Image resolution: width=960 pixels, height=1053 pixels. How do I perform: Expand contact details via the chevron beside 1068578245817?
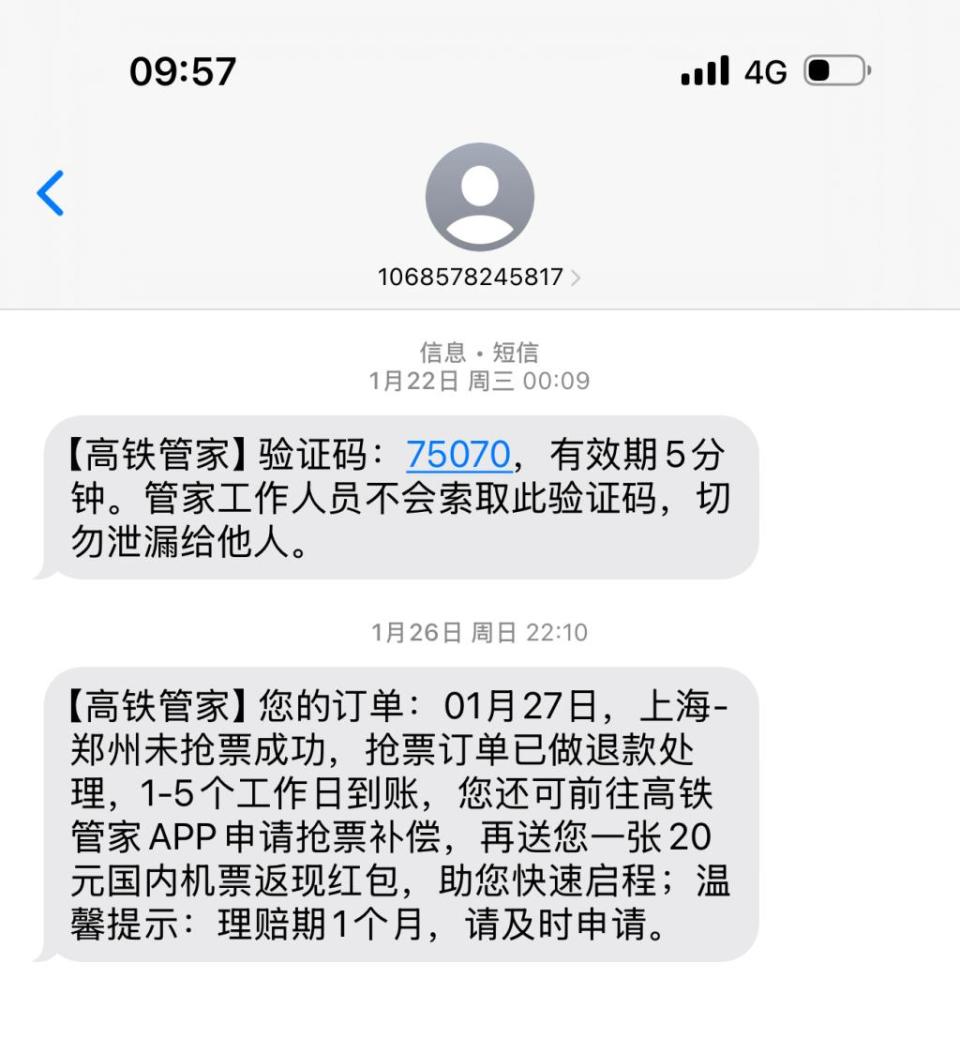(577, 279)
